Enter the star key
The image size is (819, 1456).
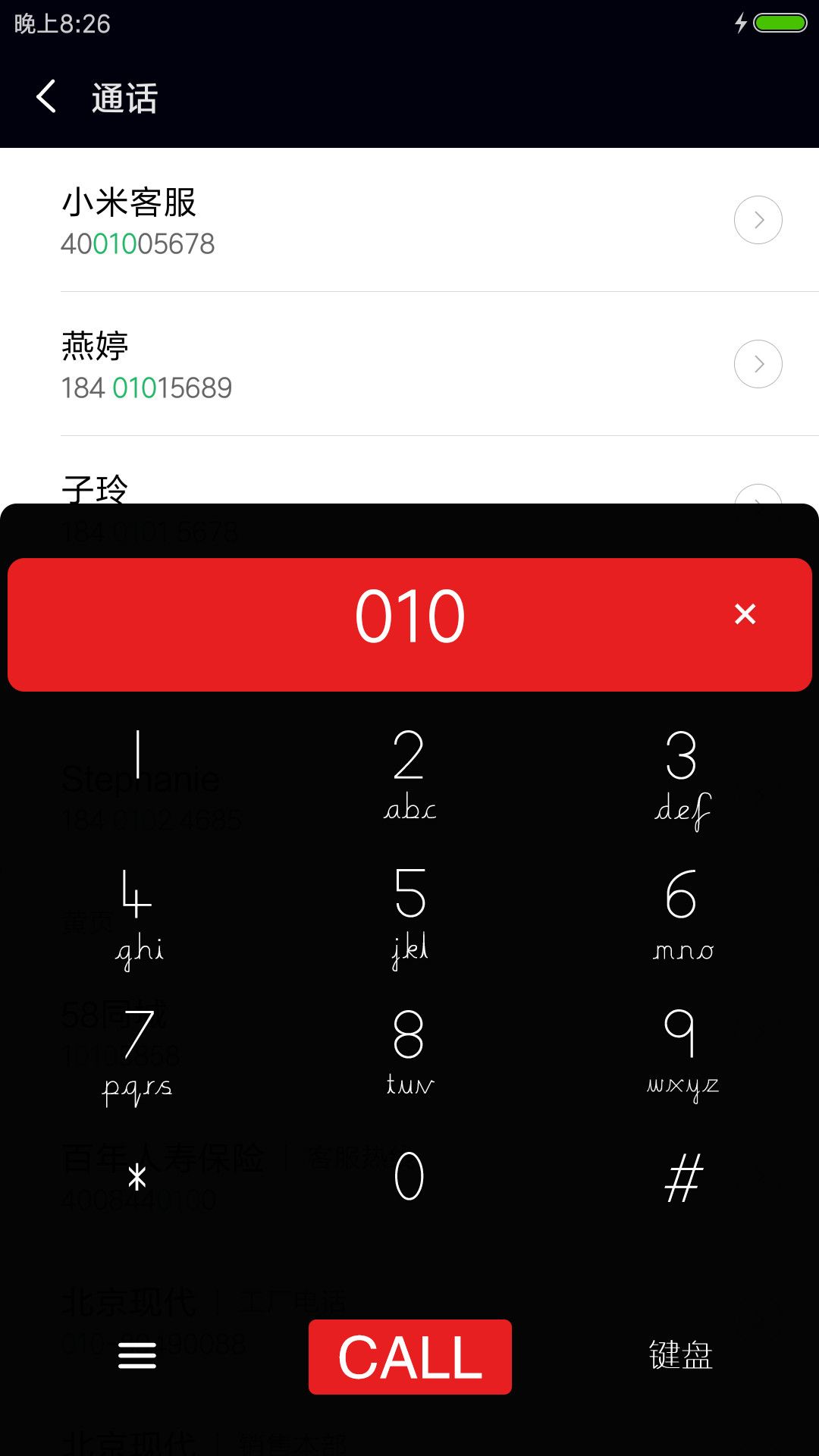(137, 1177)
